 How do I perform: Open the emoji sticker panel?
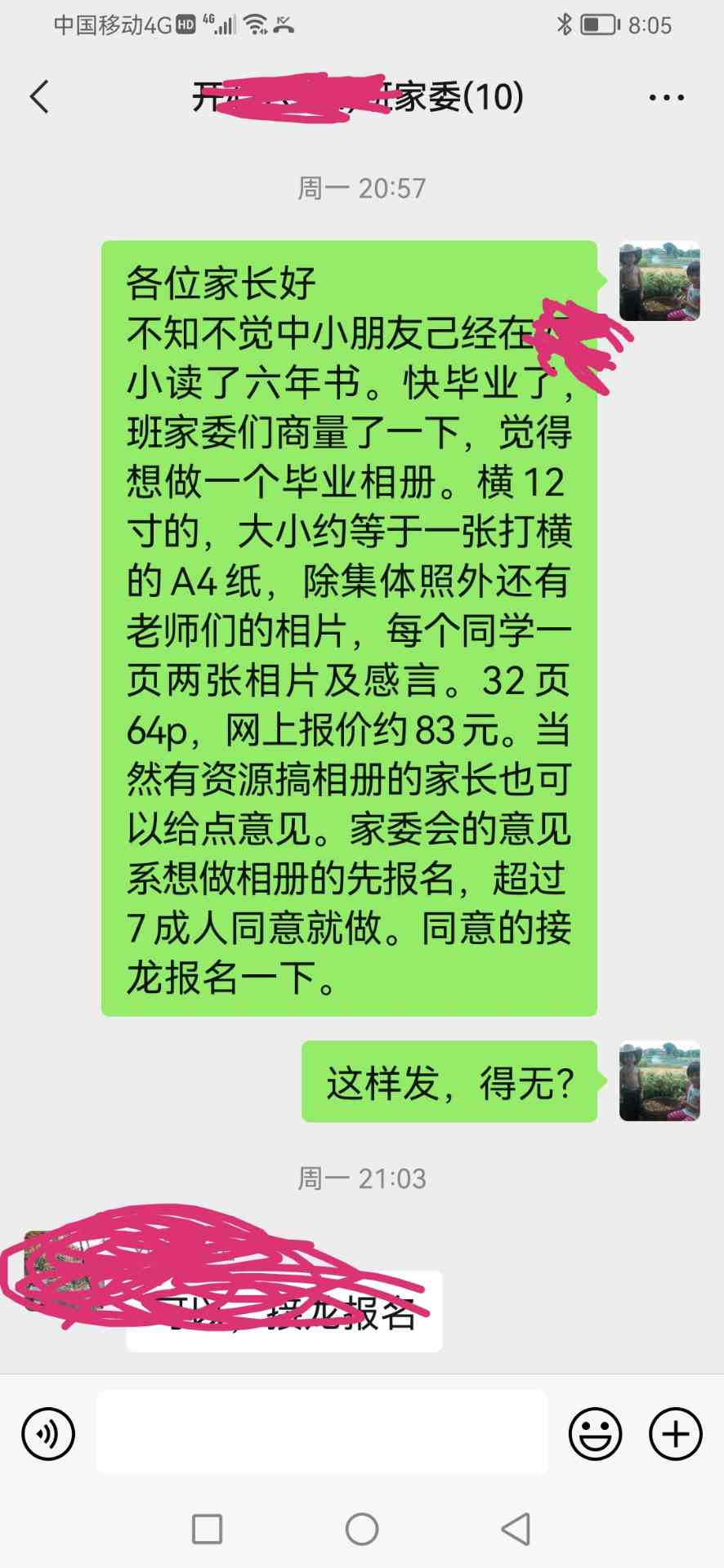click(x=595, y=1433)
